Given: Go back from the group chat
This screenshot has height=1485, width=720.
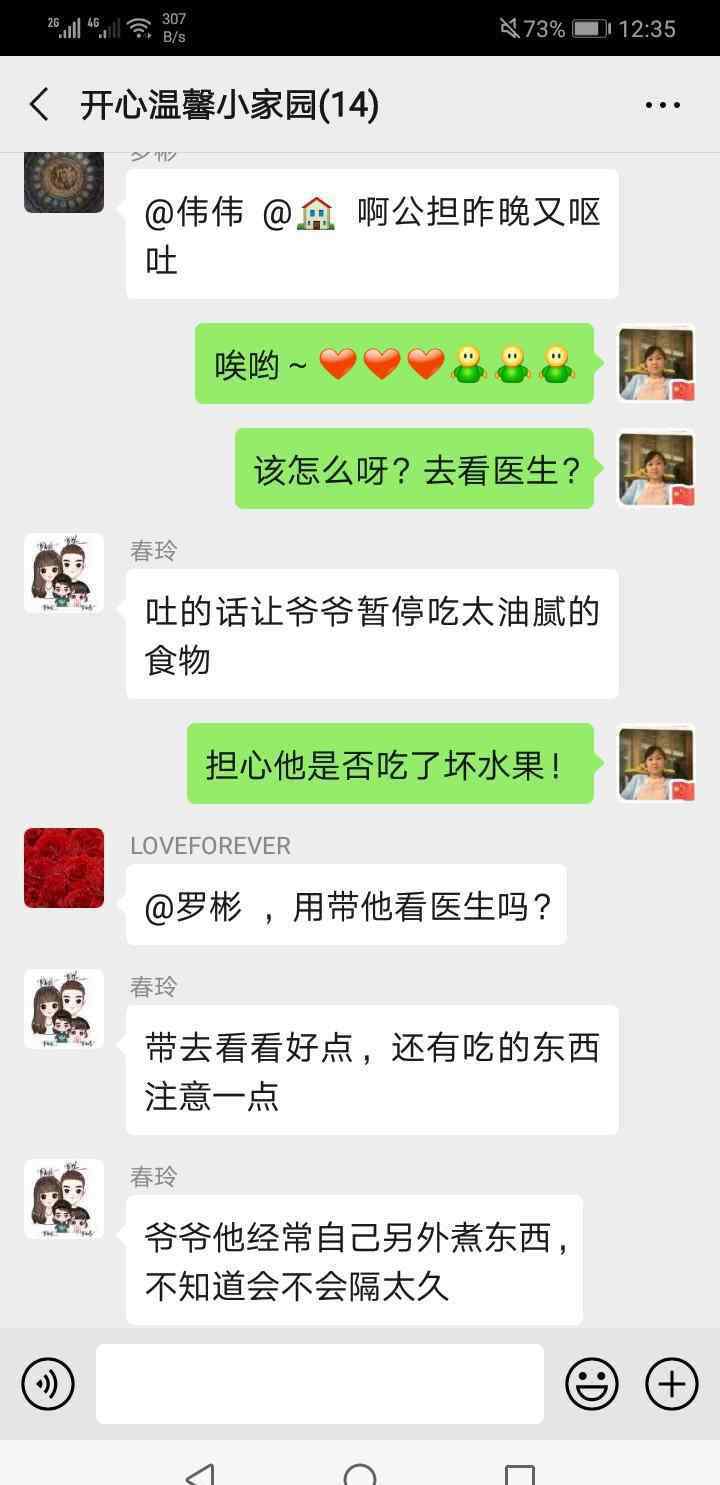Looking at the screenshot, I should click(39, 105).
